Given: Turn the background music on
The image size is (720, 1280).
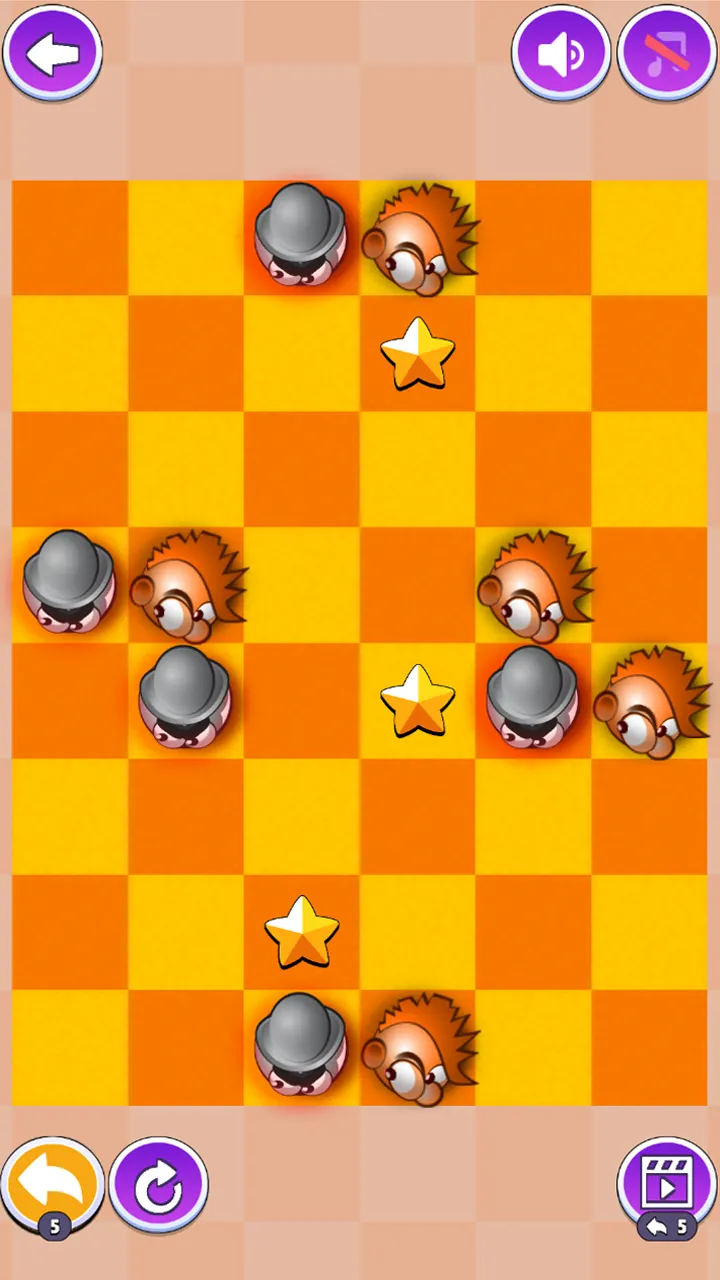Looking at the screenshot, I should pyautogui.click(x=667, y=52).
